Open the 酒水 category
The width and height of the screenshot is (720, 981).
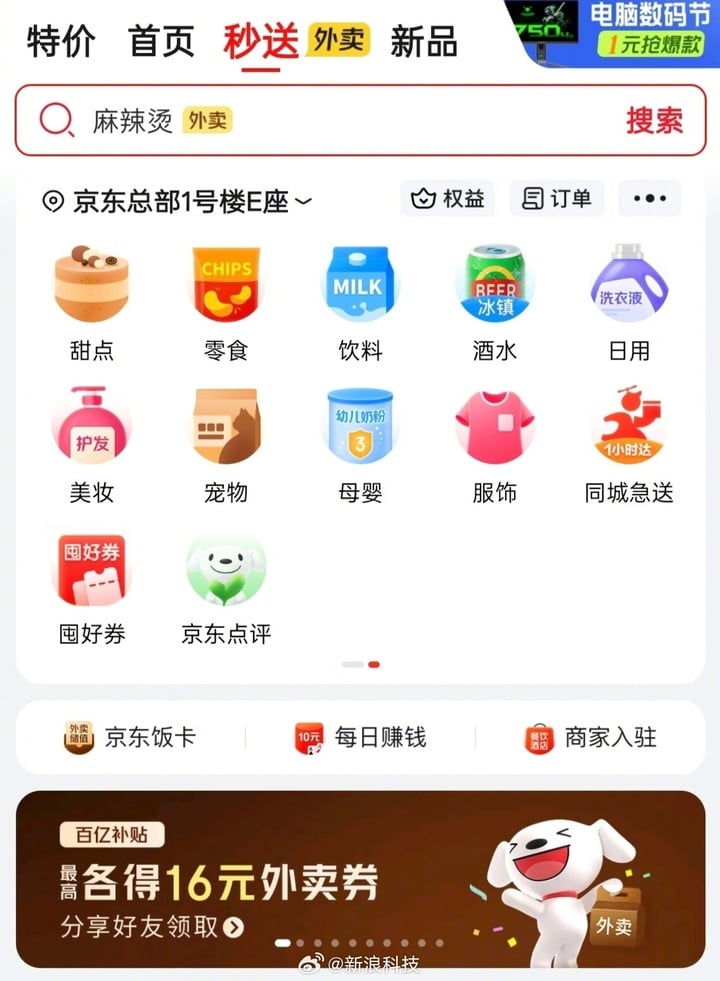point(494,300)
